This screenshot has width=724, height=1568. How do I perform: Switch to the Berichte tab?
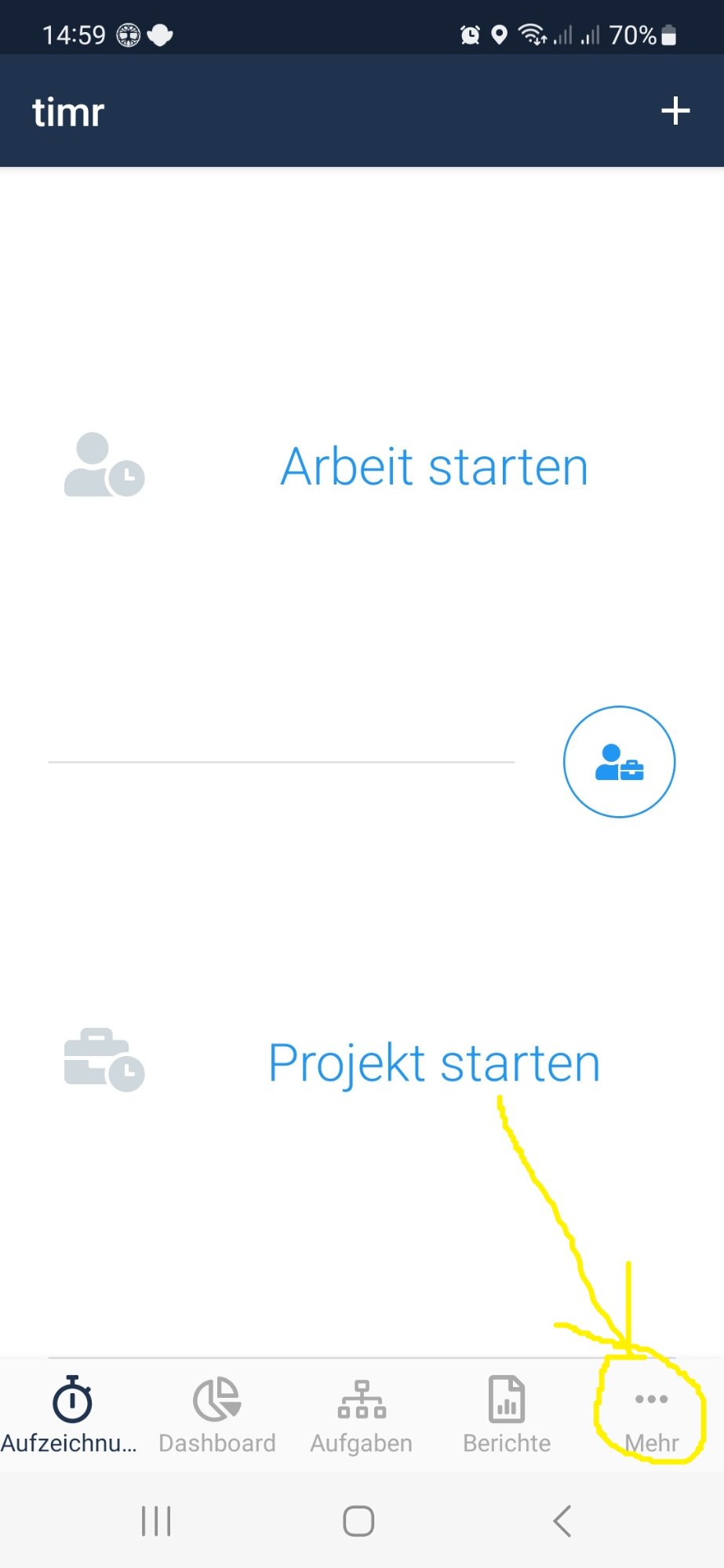click(x=506, y=1415)
